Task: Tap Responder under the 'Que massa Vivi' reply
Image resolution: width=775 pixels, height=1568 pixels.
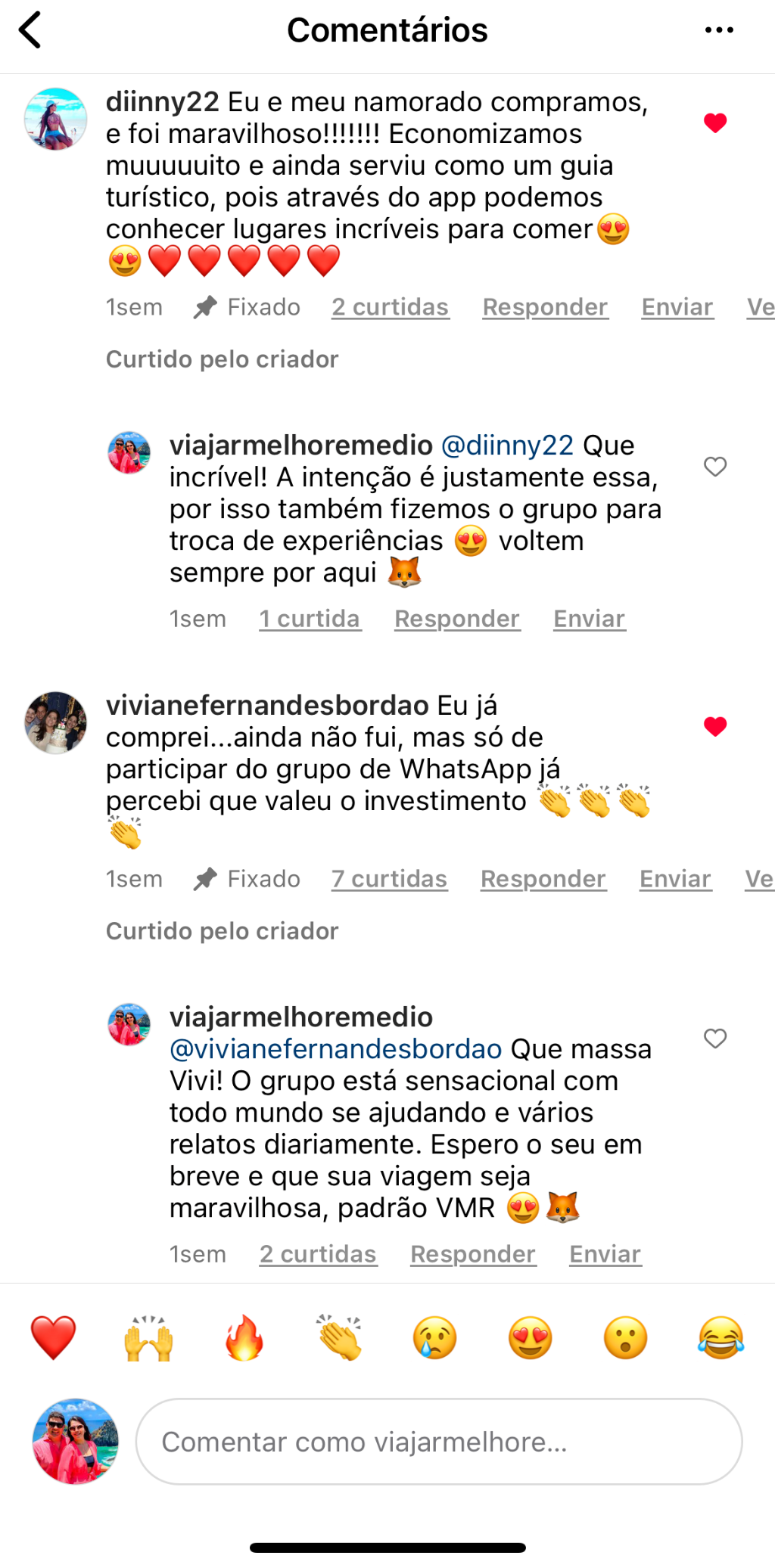Action: (x=473, y=1254)
